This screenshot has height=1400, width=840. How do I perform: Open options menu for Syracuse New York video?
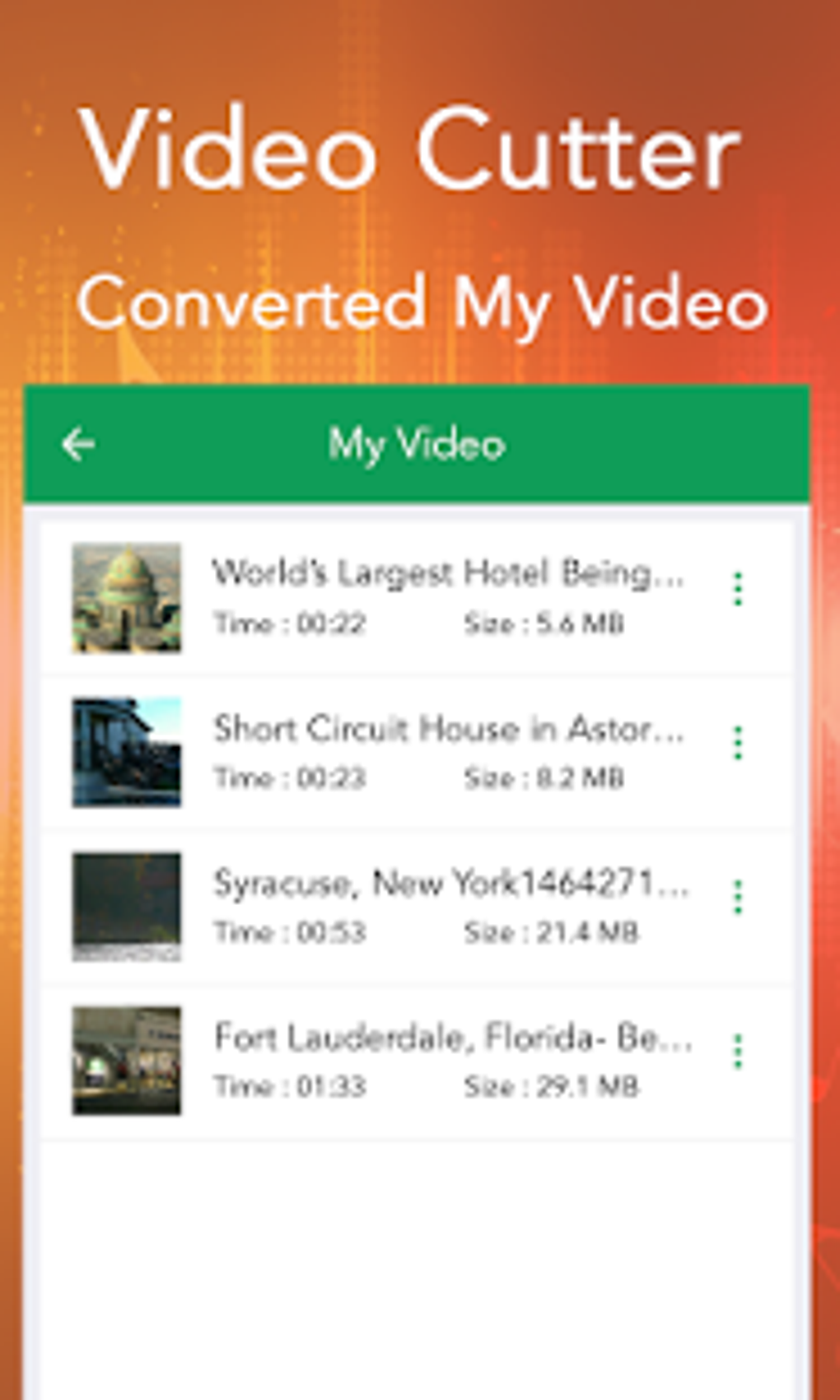tap(737, 895)
